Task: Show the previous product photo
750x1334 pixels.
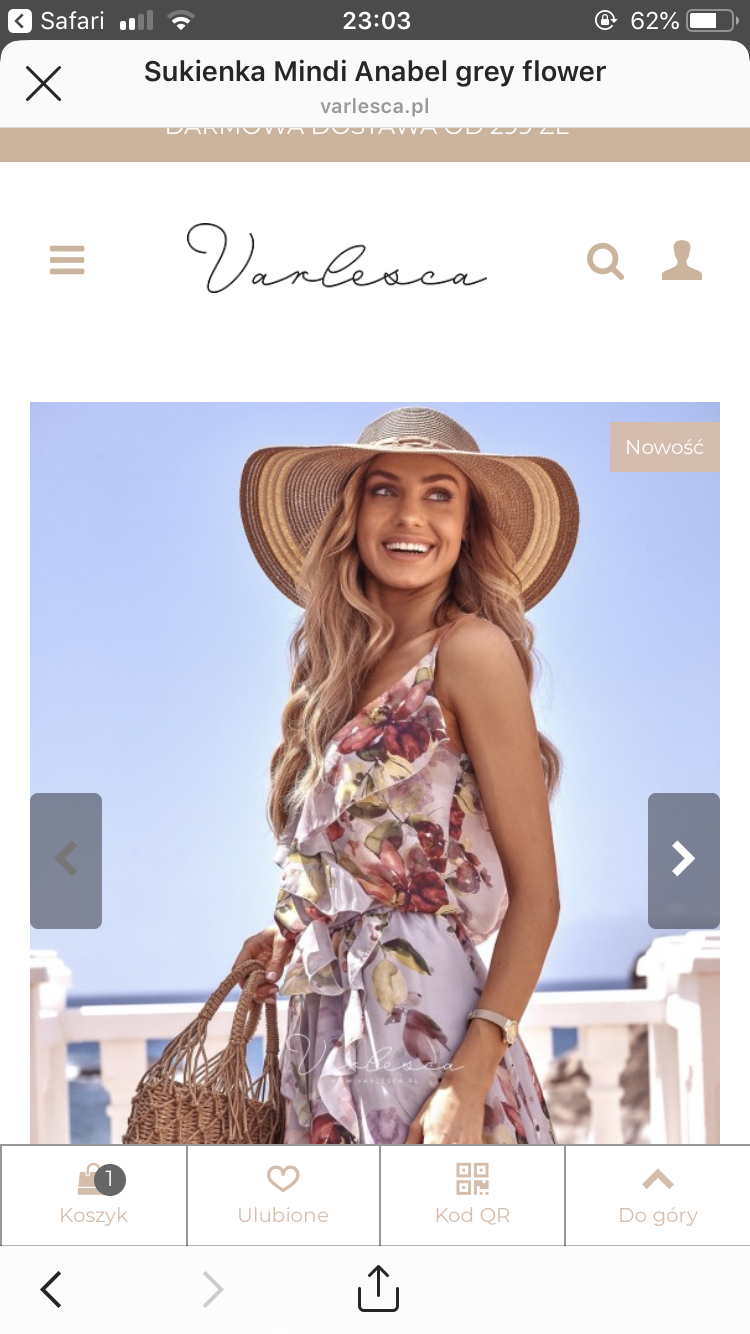Action: tap(66, 860)
